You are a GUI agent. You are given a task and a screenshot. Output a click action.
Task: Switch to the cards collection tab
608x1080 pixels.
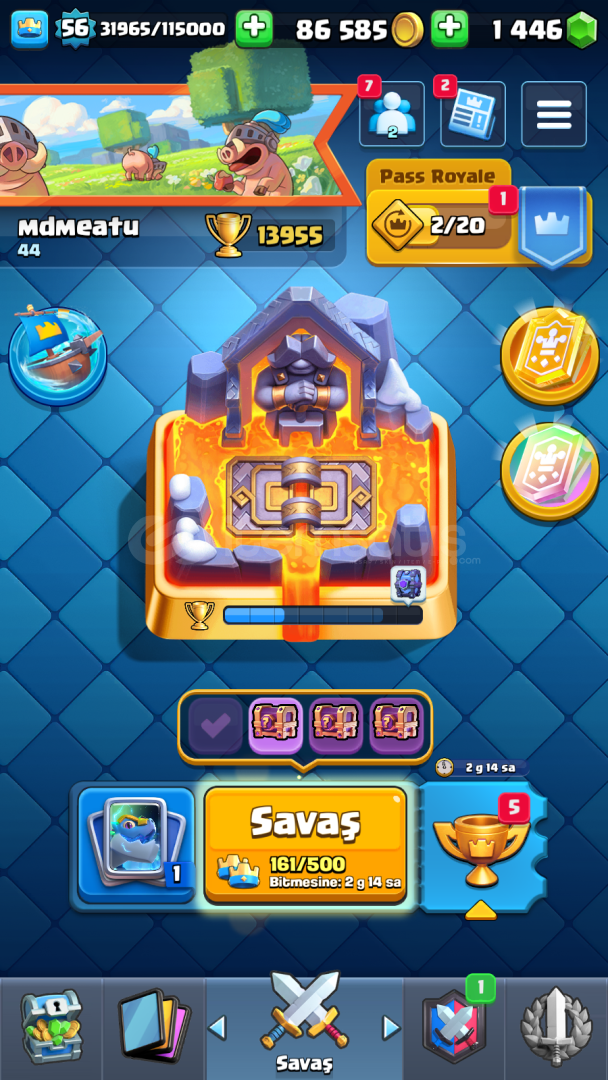tap(153, 1025)
